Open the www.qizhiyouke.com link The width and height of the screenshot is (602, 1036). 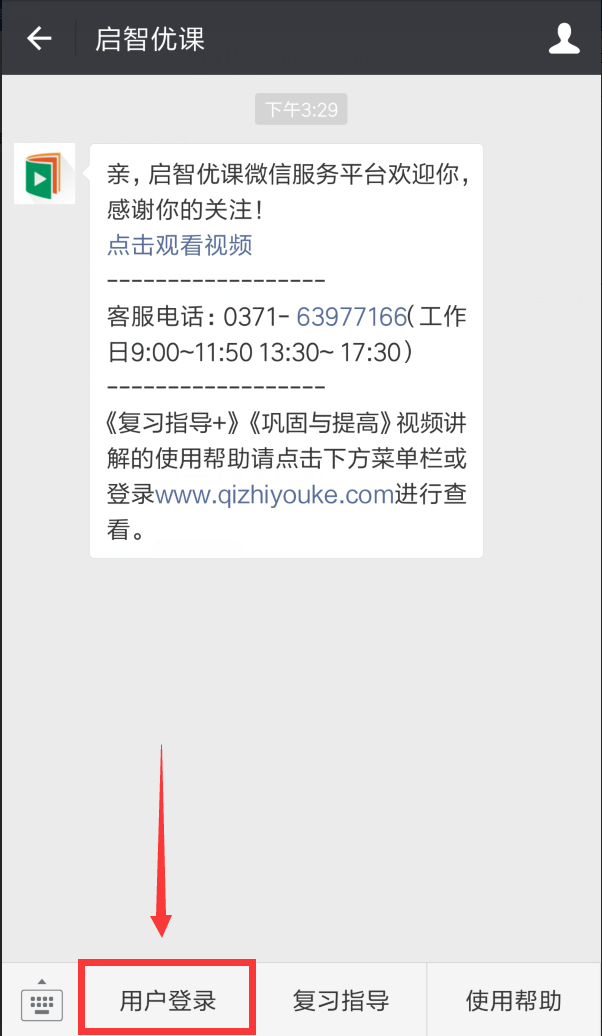(274, 494)
